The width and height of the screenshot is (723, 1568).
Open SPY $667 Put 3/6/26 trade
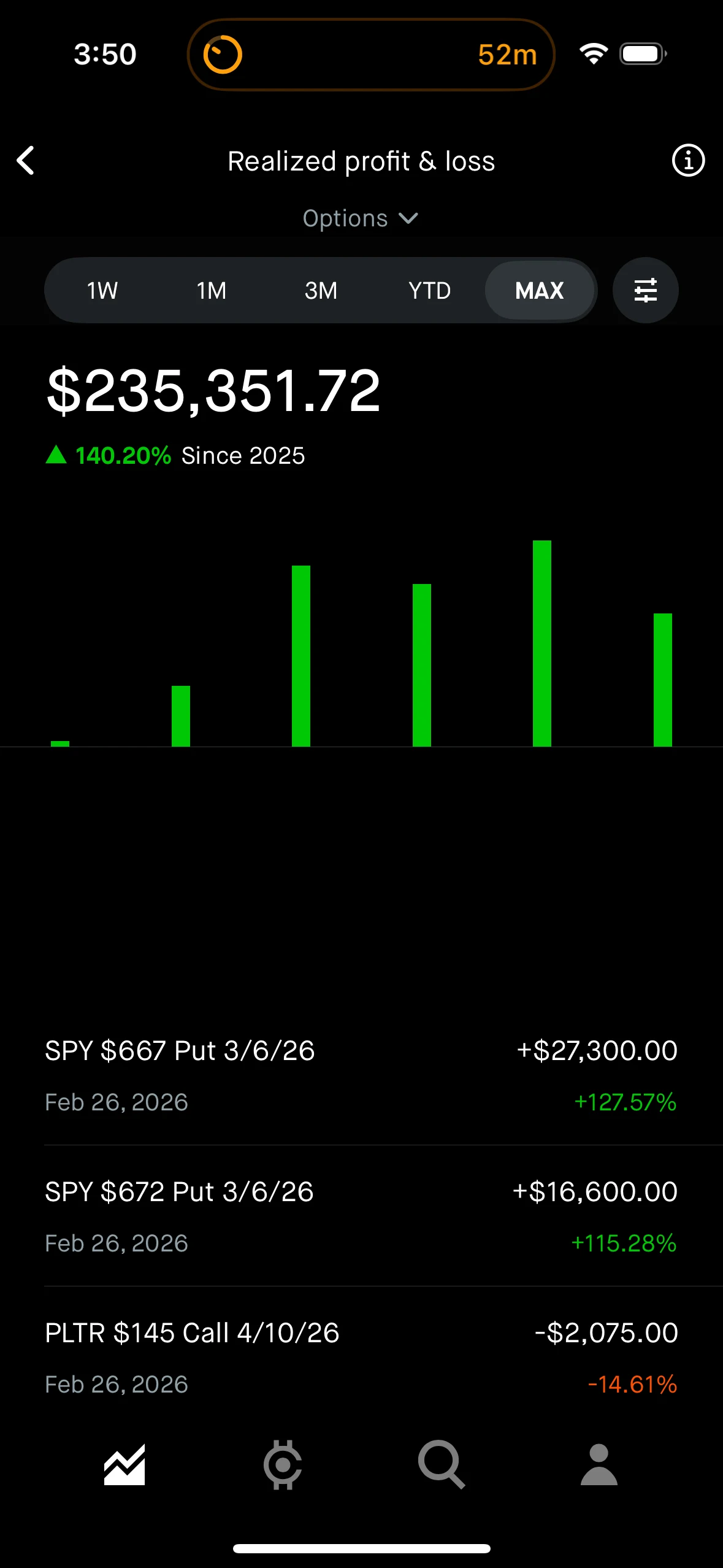tap(361, 1075)
